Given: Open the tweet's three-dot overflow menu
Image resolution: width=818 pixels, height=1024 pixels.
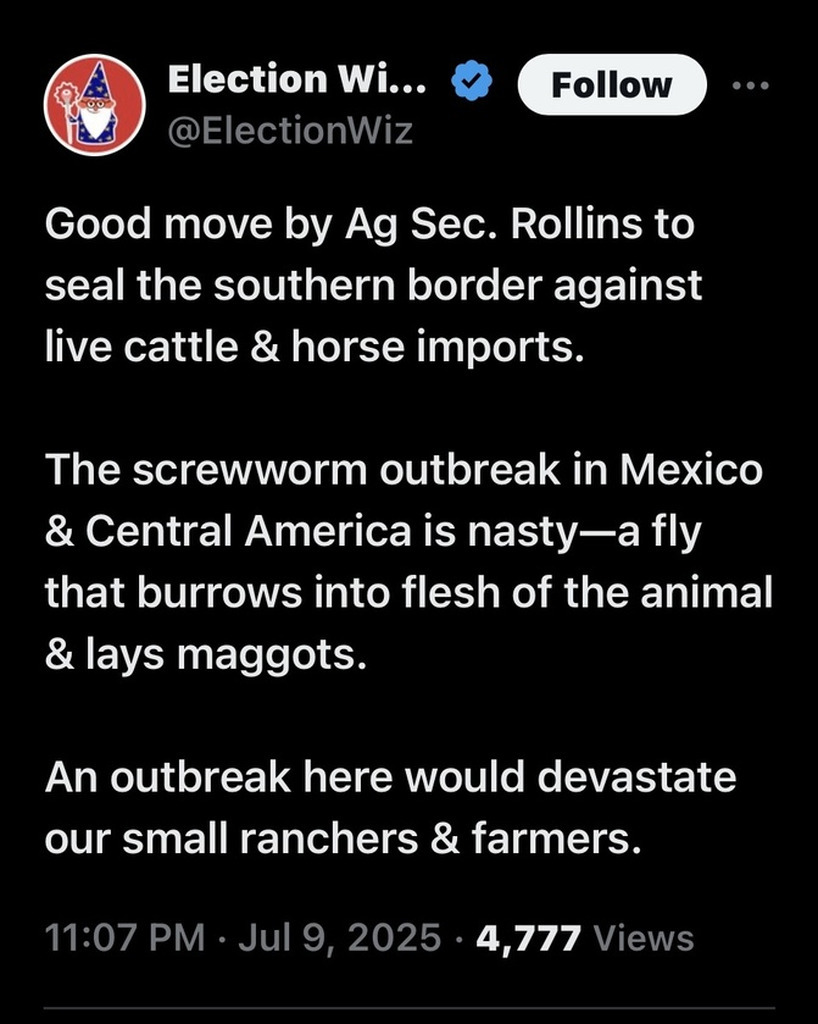Looking at the screenshot, I should 750,86.
